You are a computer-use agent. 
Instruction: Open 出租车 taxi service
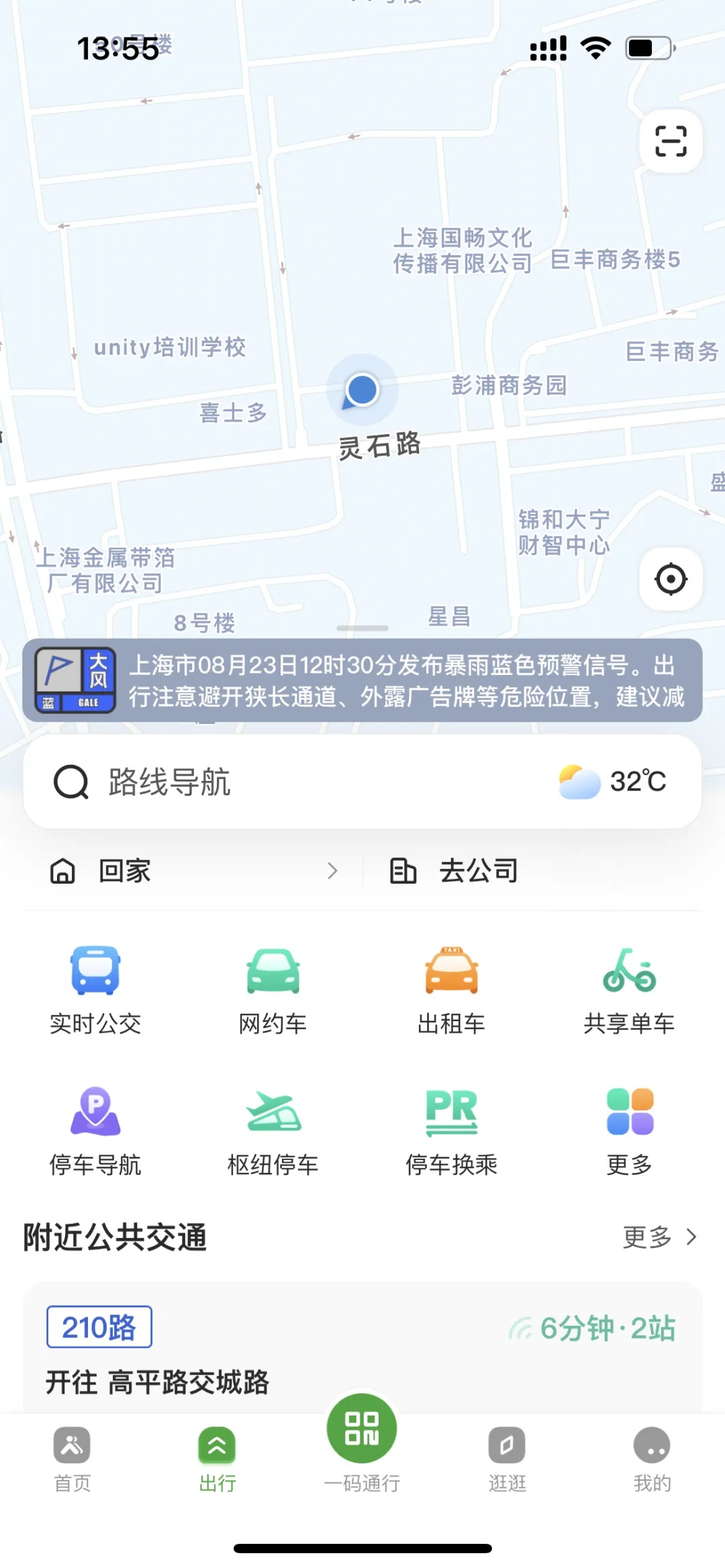[x=451, y=989]
